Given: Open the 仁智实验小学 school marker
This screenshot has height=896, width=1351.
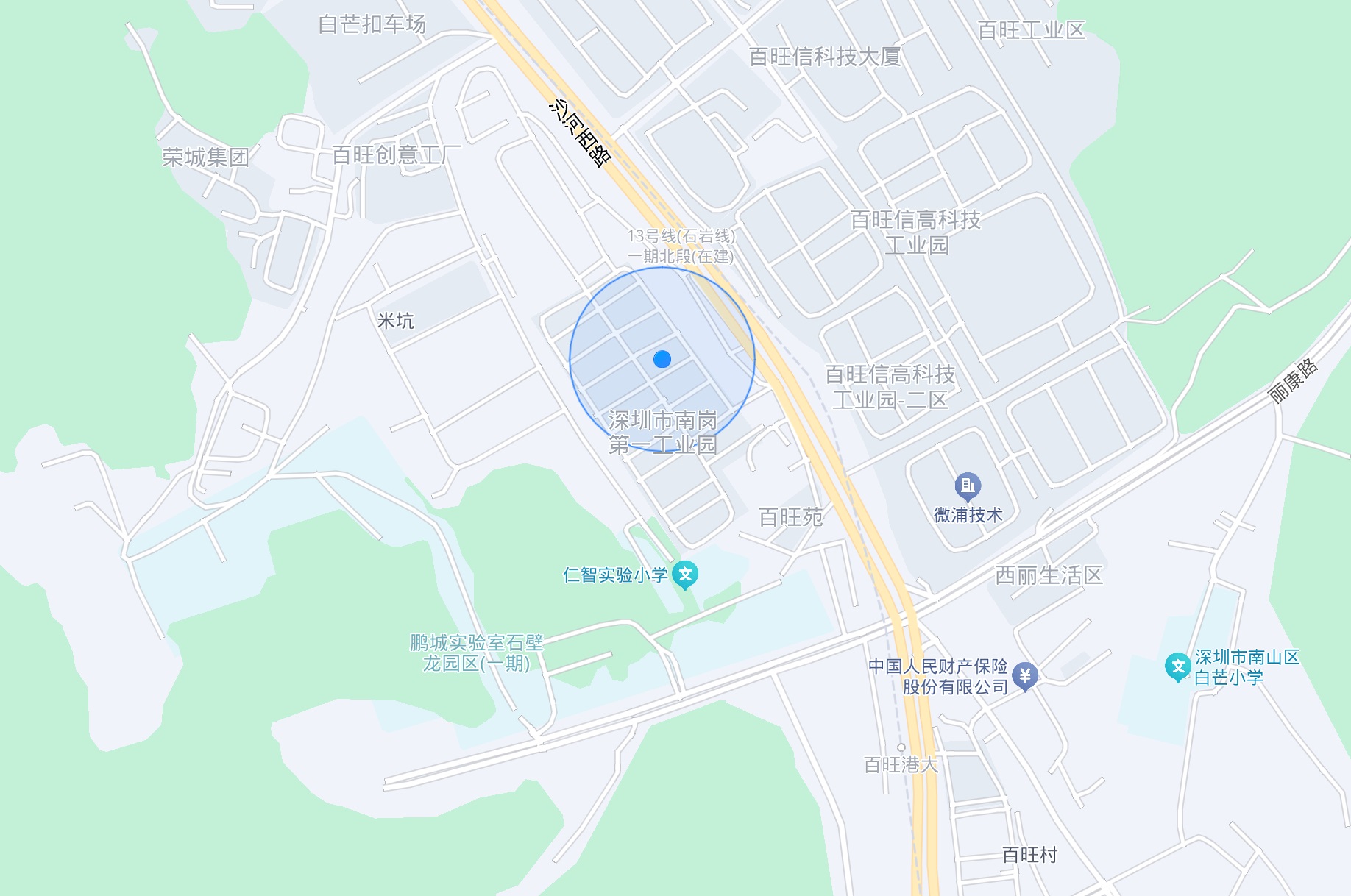Looking at the screenshot, I should (686, 575).
